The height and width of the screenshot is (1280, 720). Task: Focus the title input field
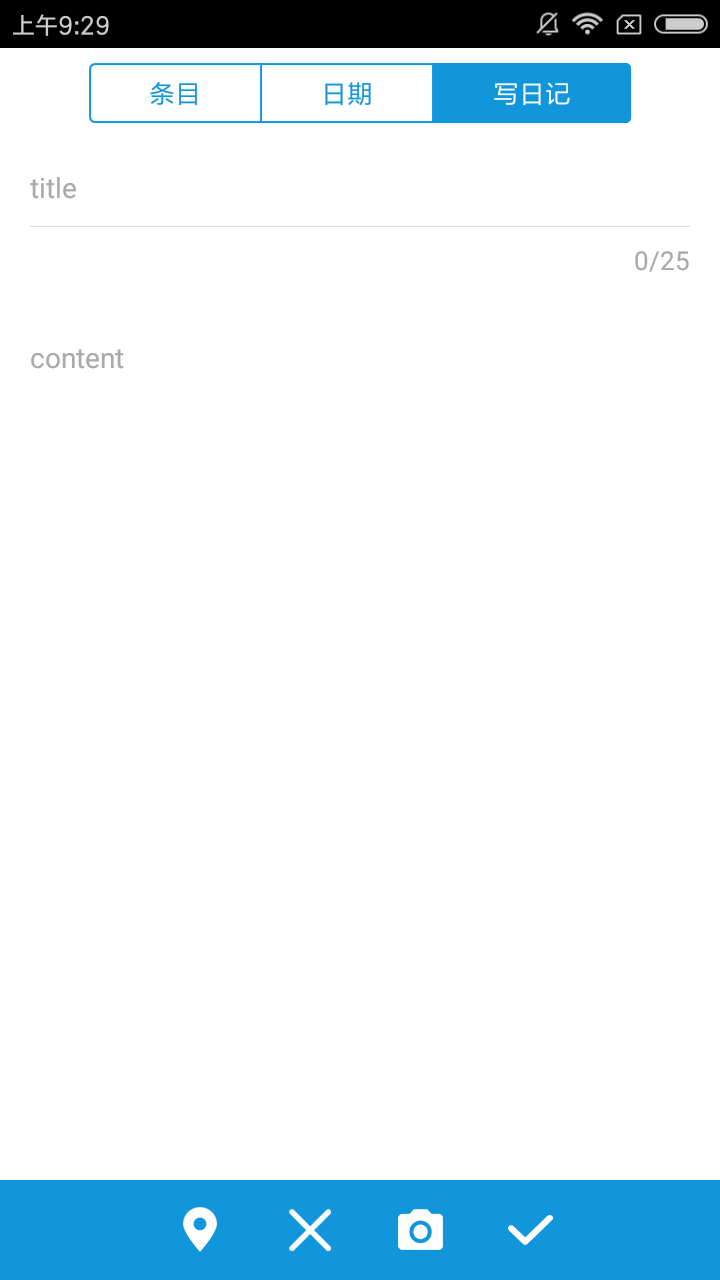pos(360,189)
